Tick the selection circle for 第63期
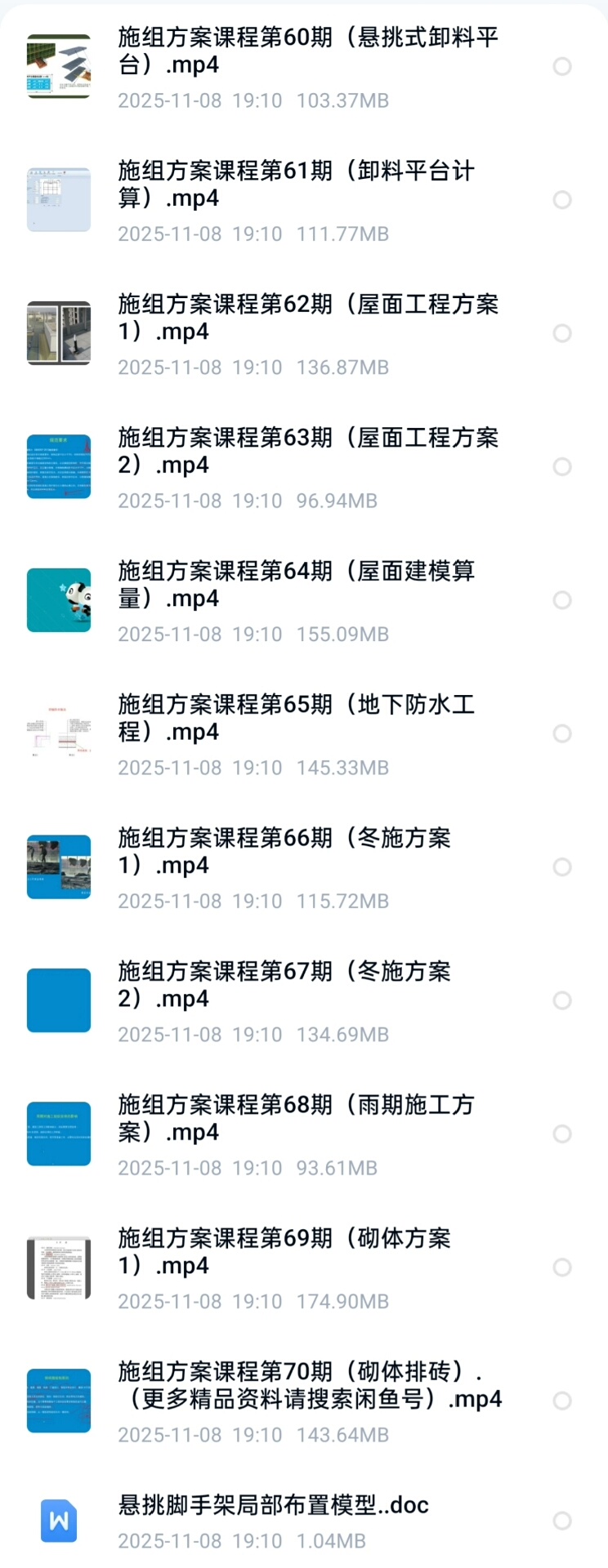The width and height of the screenshot is (608, 1568). tap(562, 466)
